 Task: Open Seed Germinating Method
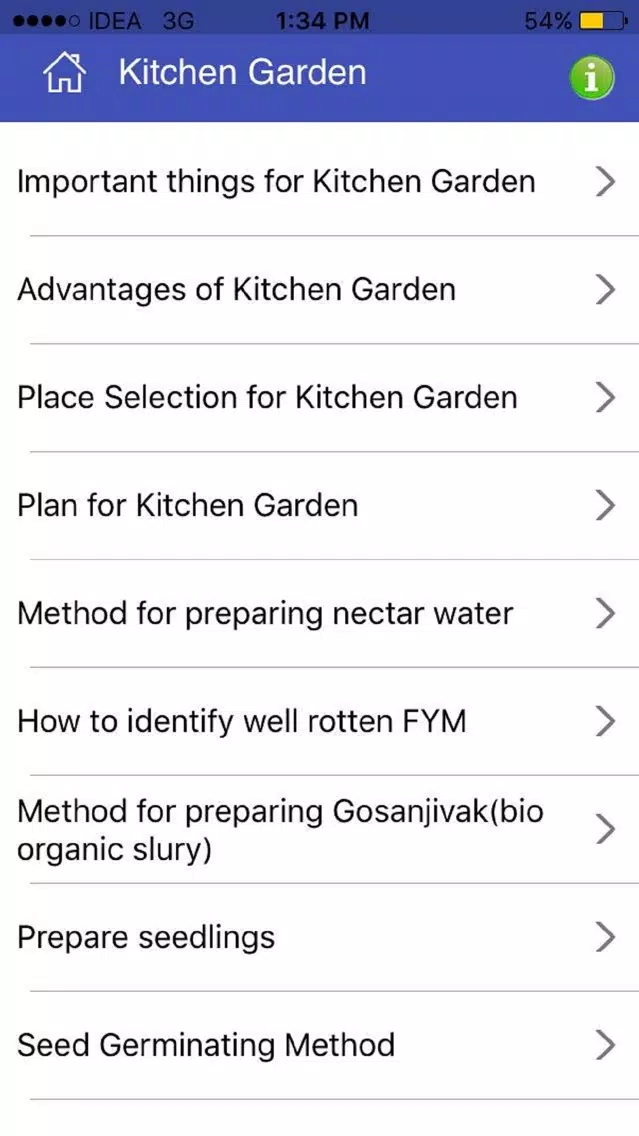[x=320, y=1045]
